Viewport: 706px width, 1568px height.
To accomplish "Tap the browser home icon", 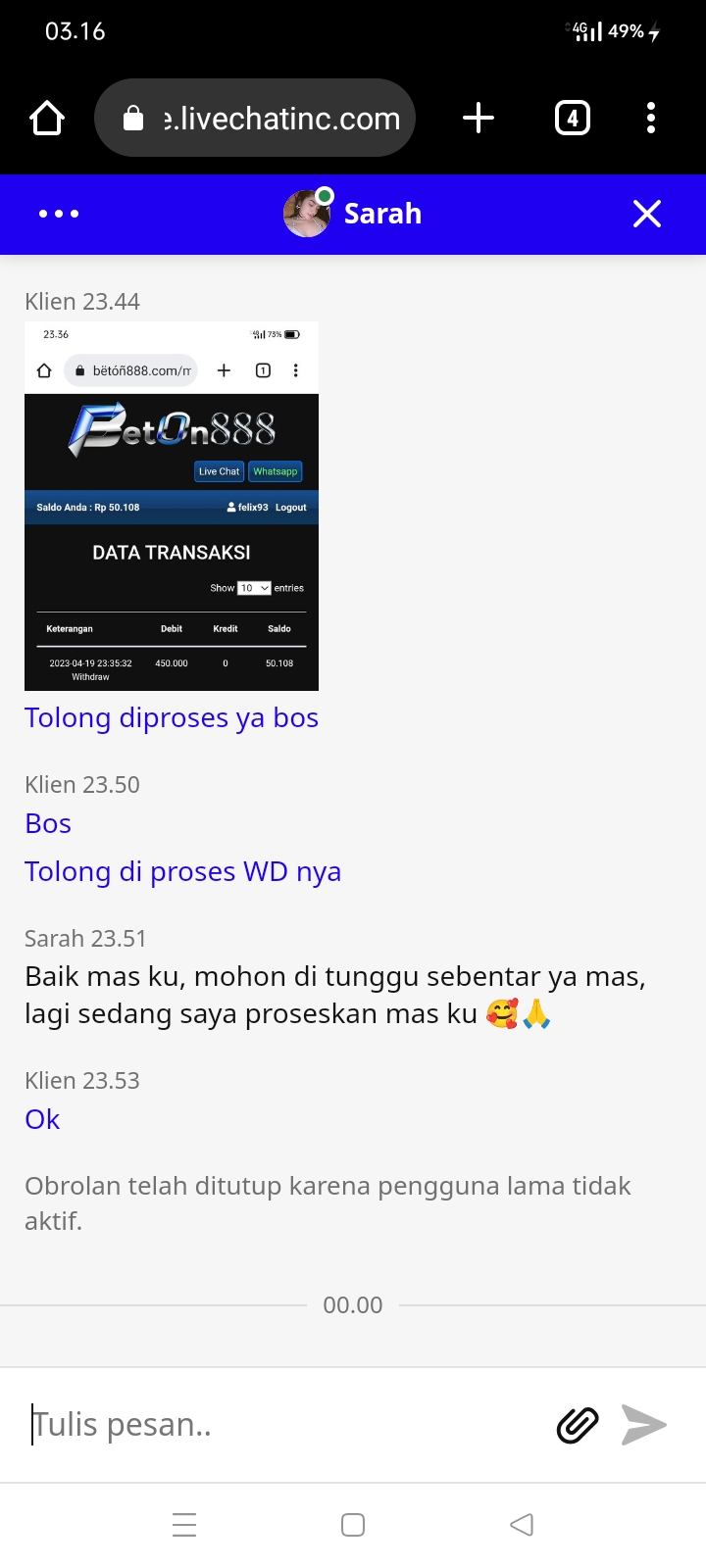I will [x=47, y=119].
